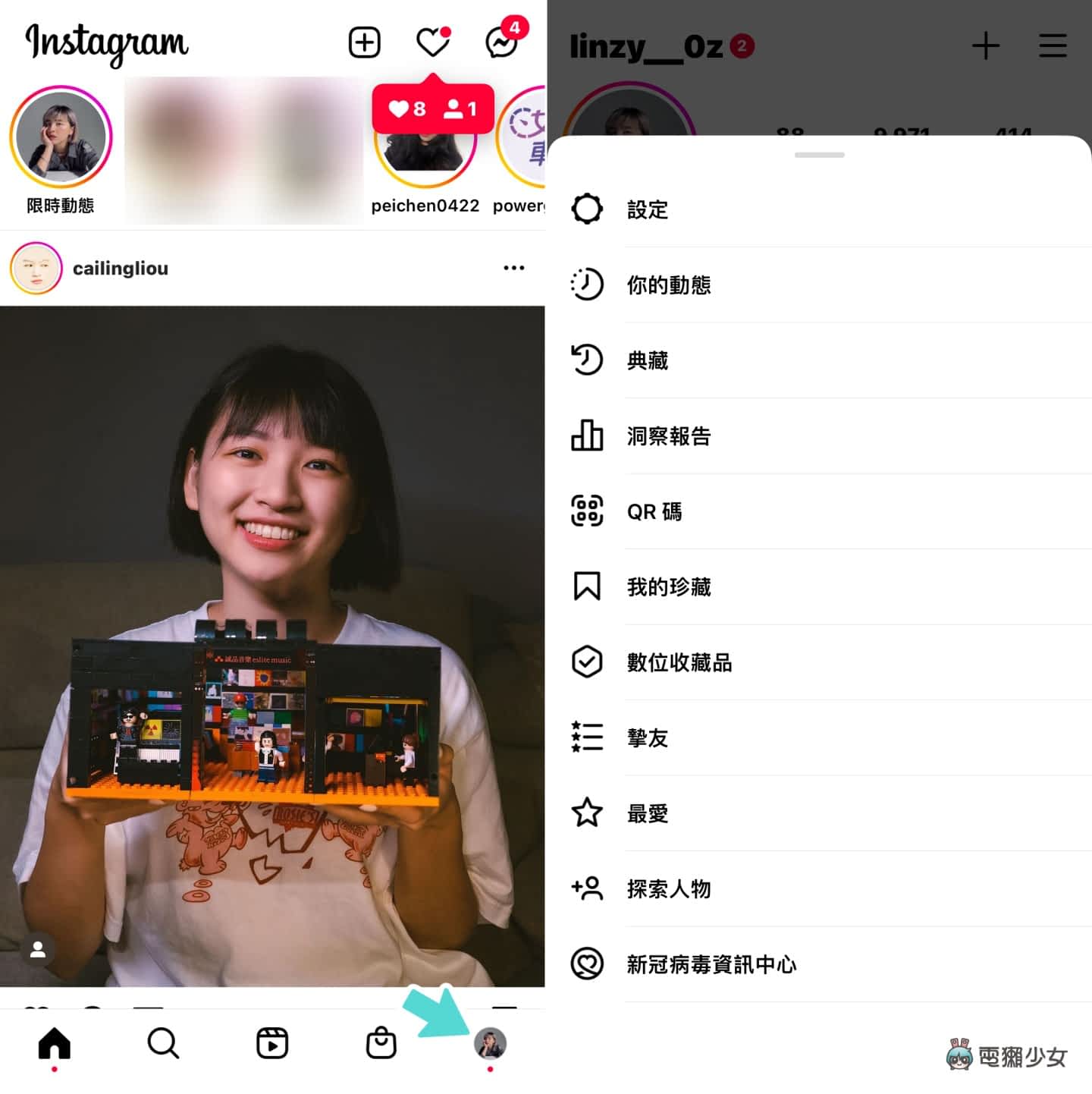This screenshot has width=1092, height=1094.
Task: Open 最愛 favorites
Action: click(x=647, y=814)
